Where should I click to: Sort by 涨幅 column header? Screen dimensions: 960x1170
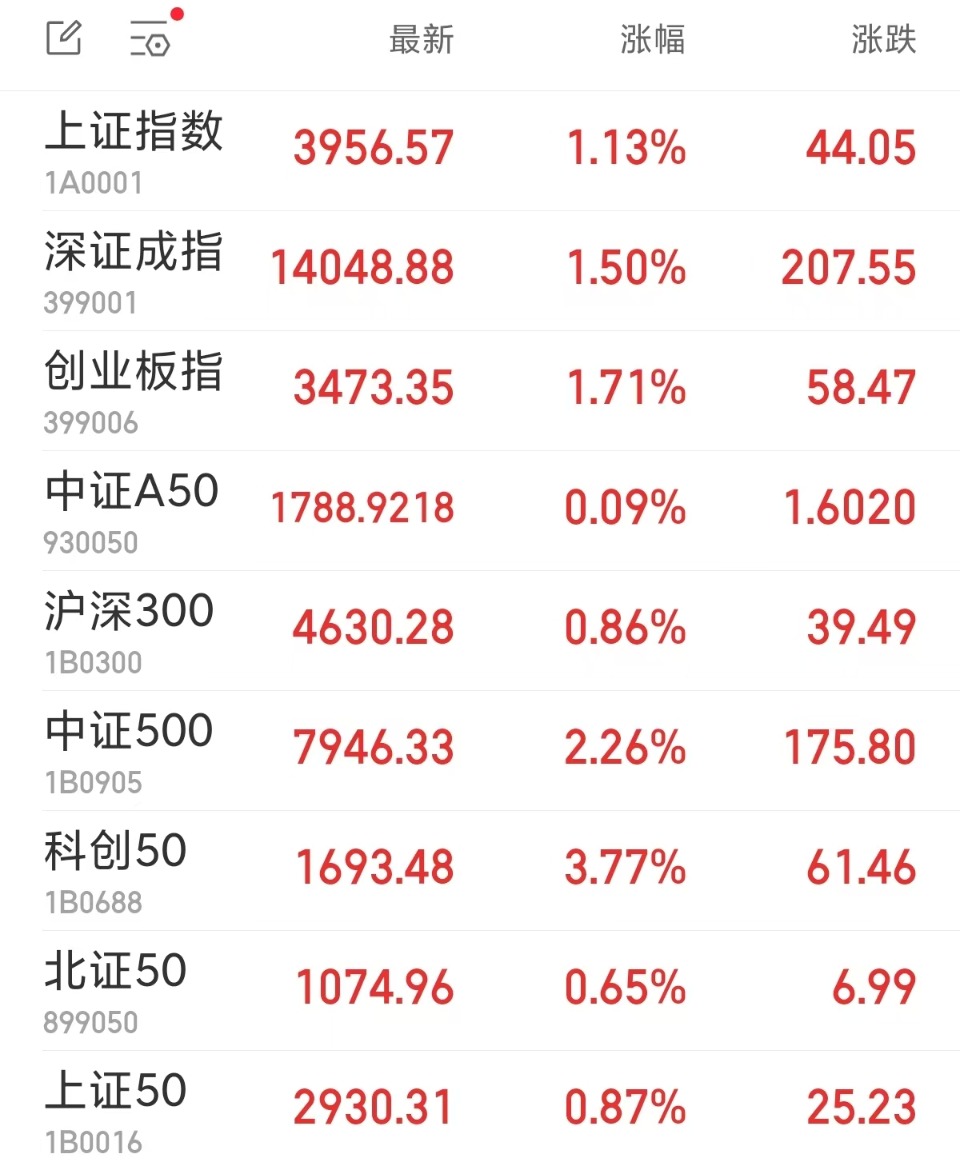(652, 40)
